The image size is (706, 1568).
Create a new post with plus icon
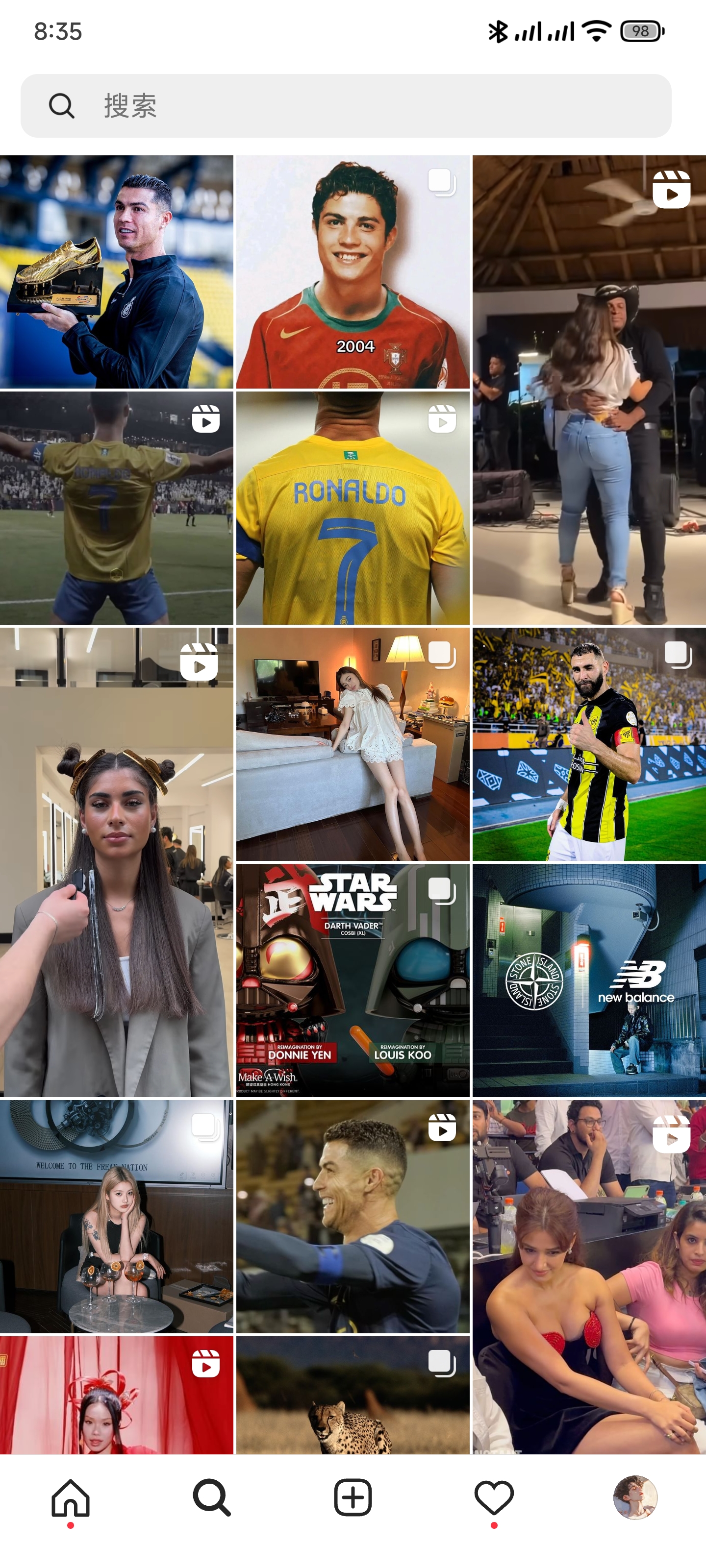point(353,1497)
